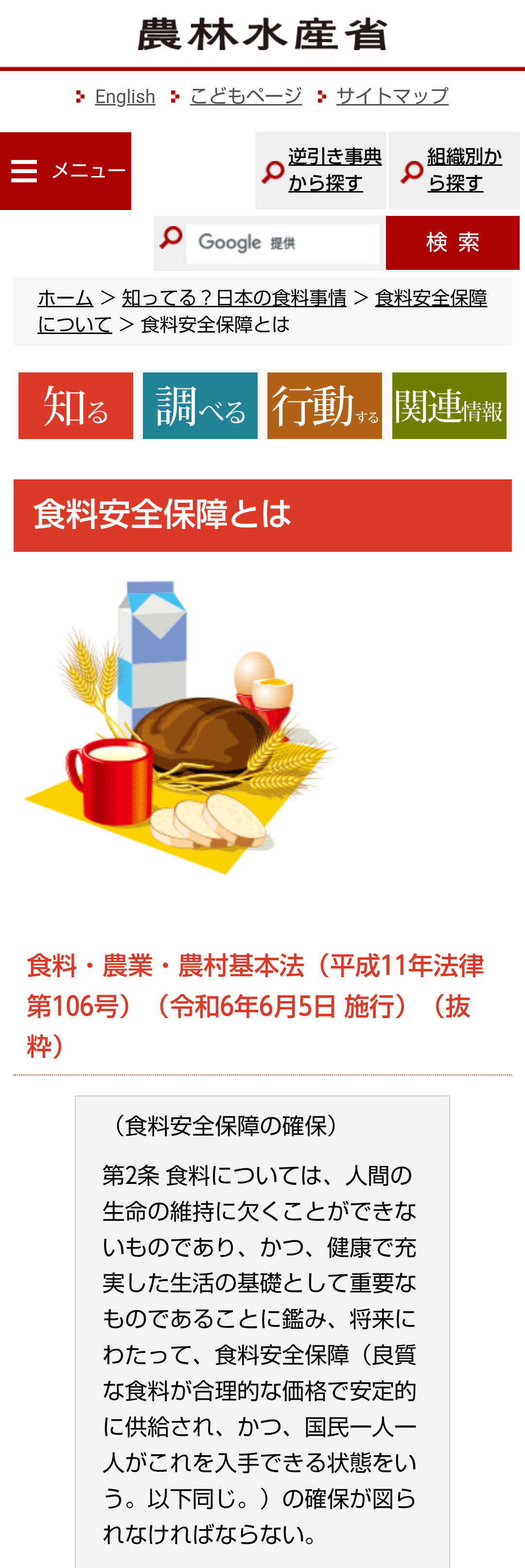The image size is (525, 1568).
Task: Select the green 関連情報 tab
Action: pyautogui.click(x=449, y=406)
